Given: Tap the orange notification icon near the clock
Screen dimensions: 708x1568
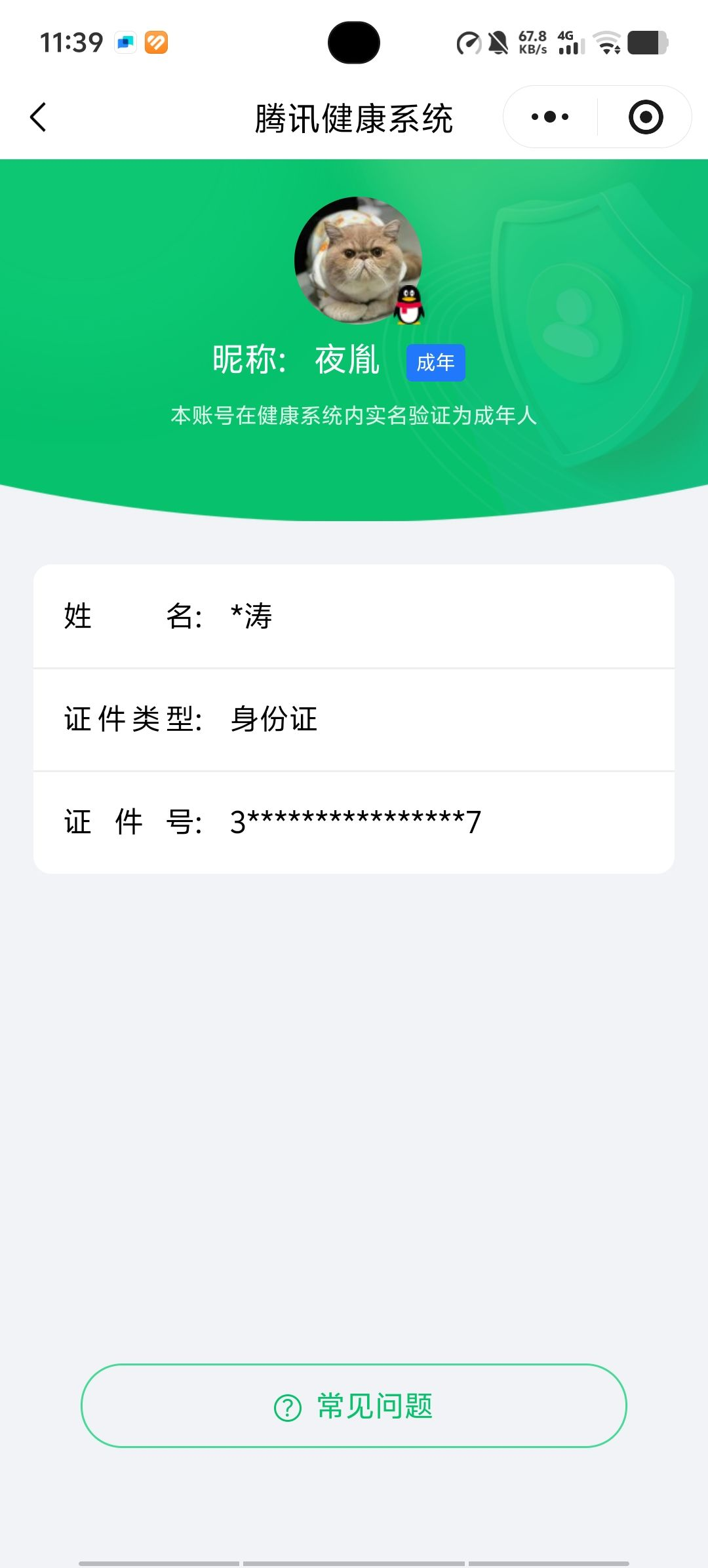Looking at the screenshot, I should click(x=155, y=43).
